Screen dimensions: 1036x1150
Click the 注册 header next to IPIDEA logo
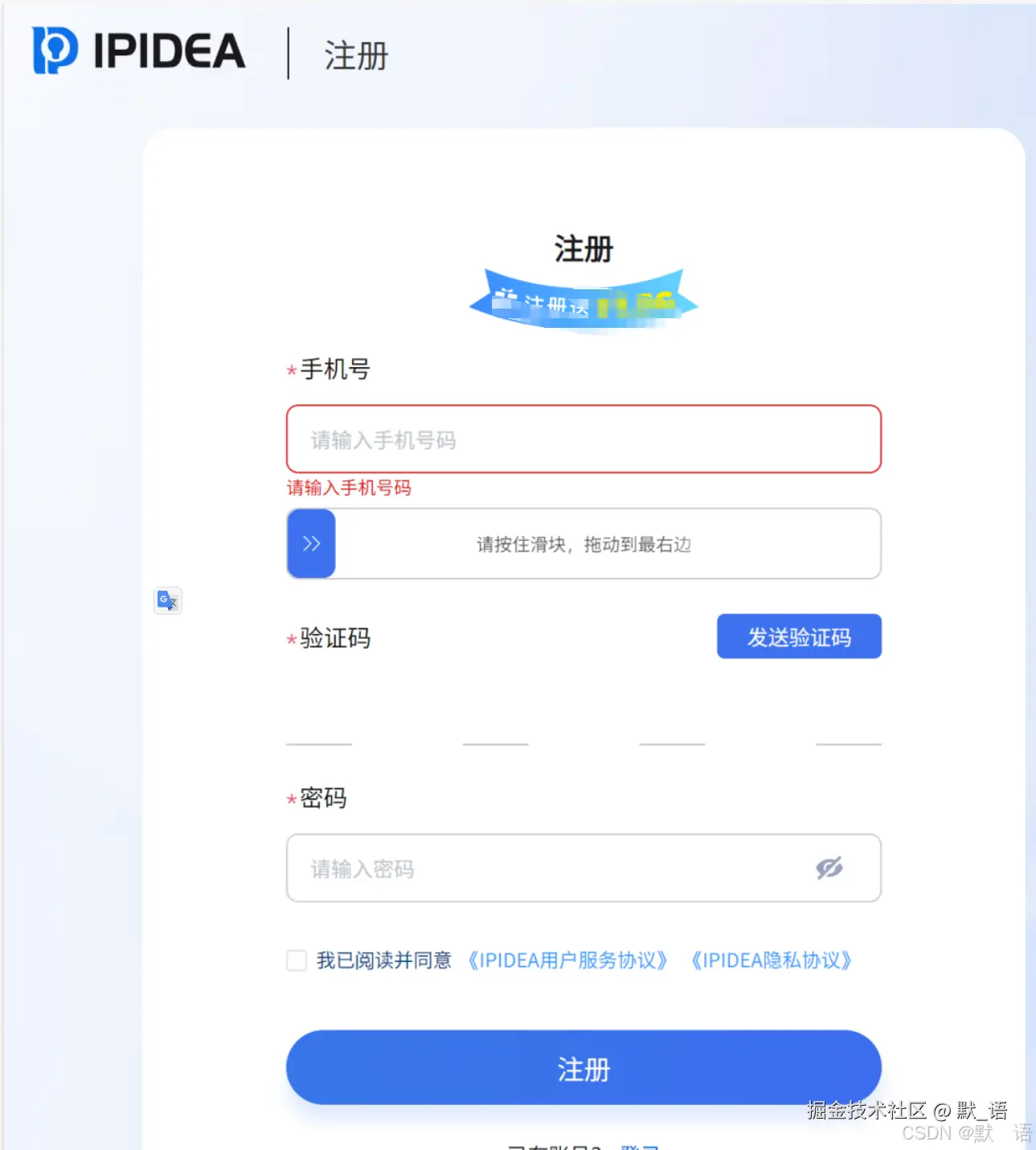[x=354, y=55]
